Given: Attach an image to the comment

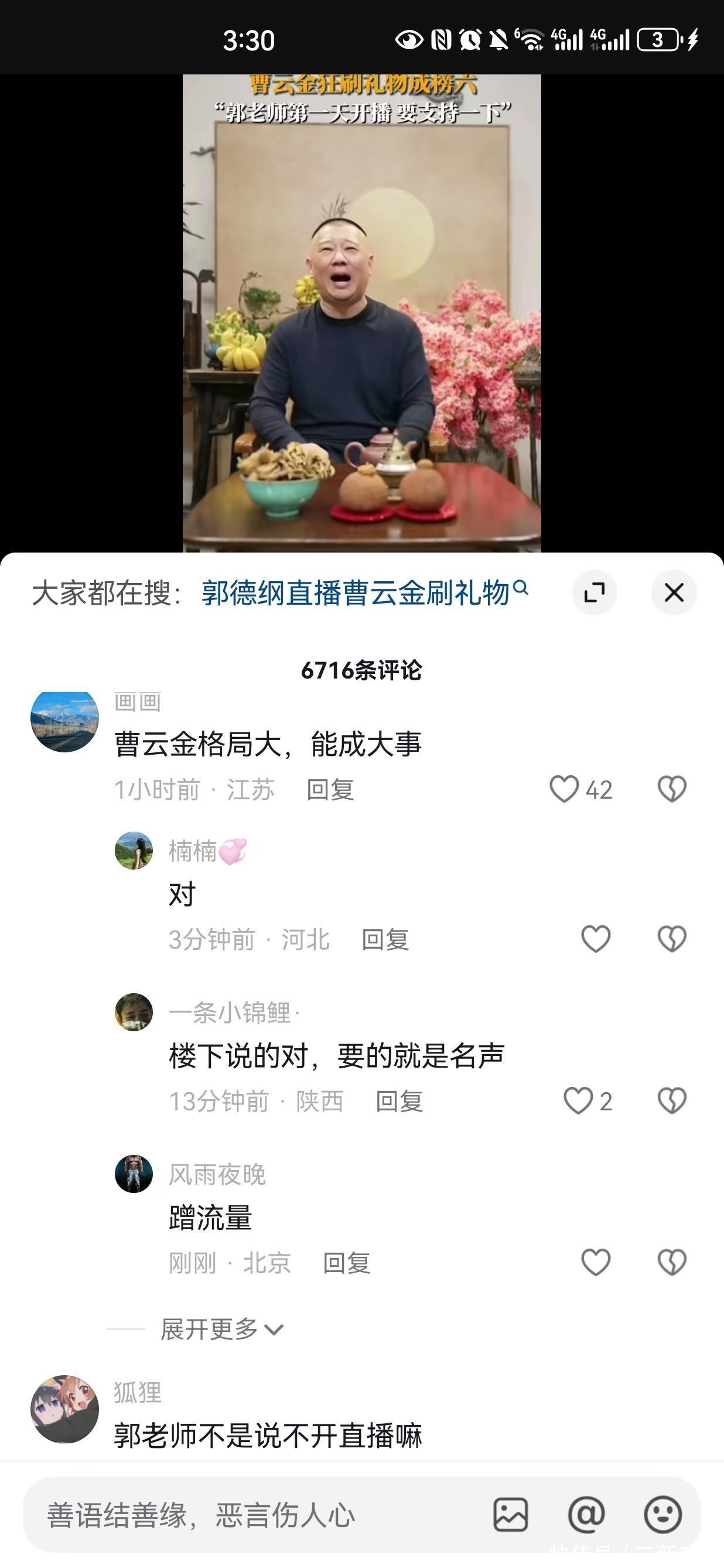Looking at the screenshot, I should click(x=510, y=1515).
